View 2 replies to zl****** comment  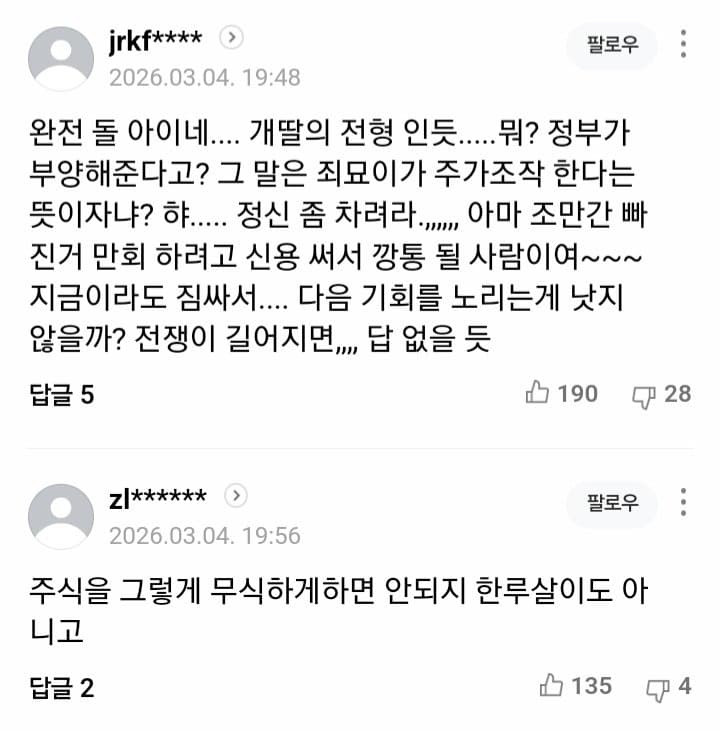(x=61, y=688)
